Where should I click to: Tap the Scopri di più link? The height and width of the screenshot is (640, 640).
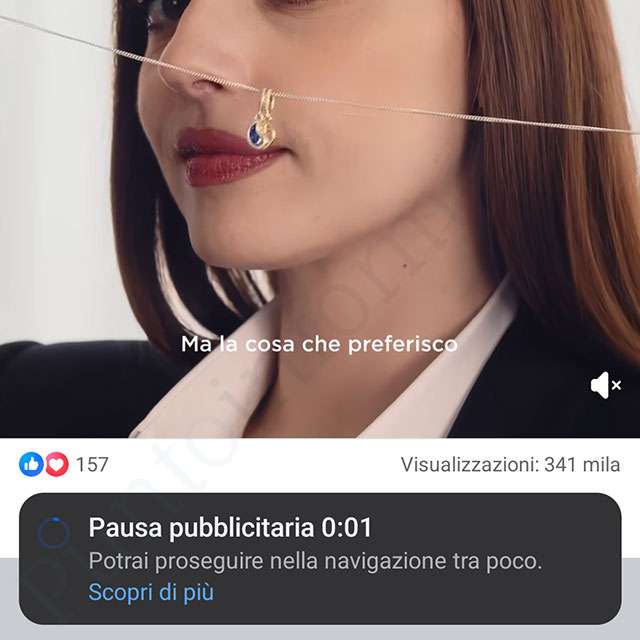151,592
